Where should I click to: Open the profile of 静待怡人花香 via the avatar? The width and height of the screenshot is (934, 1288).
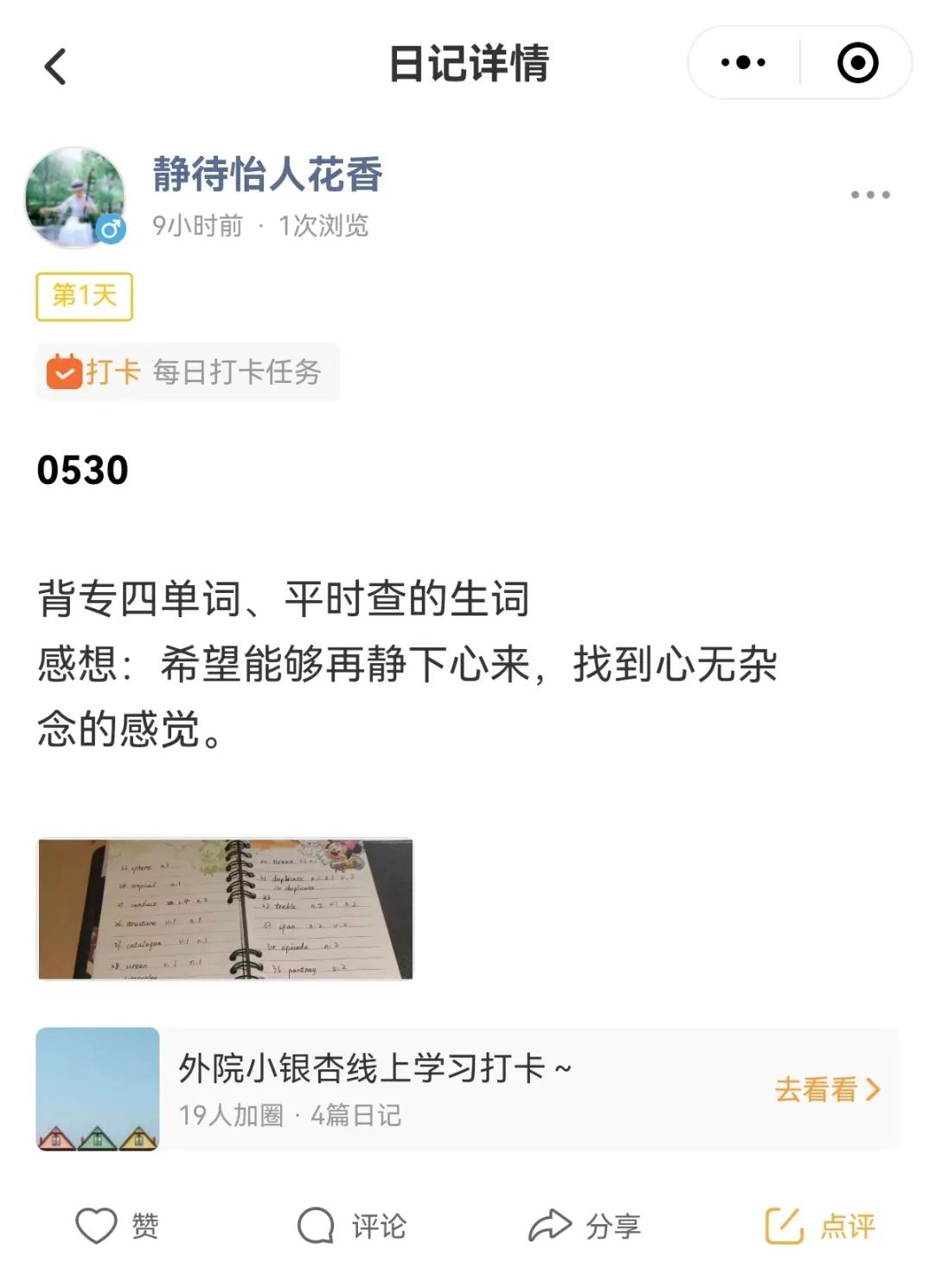[75, 198]
